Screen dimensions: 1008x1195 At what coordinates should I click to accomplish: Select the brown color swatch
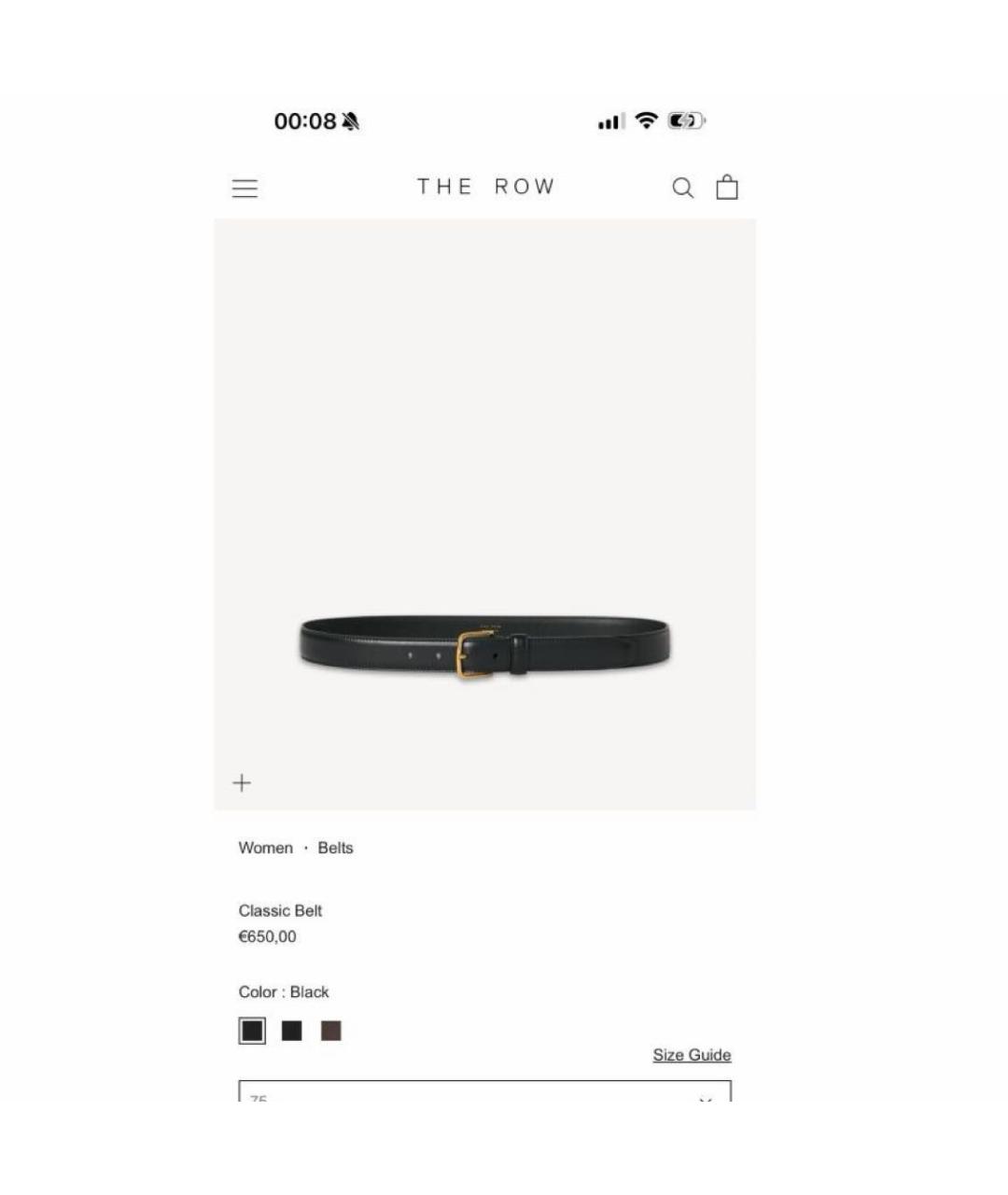(331, 1031)
